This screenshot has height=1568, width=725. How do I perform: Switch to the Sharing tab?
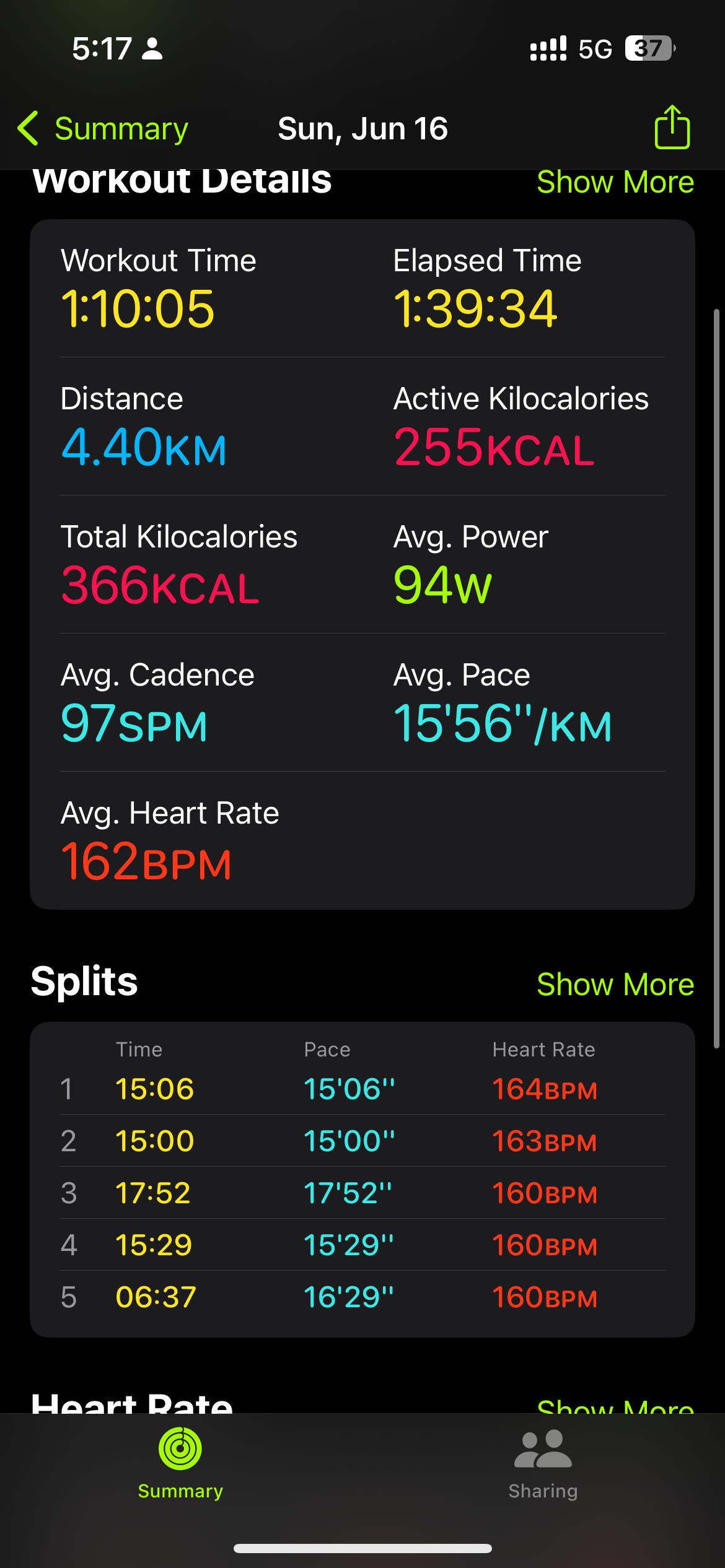[x=543, y=1465]
